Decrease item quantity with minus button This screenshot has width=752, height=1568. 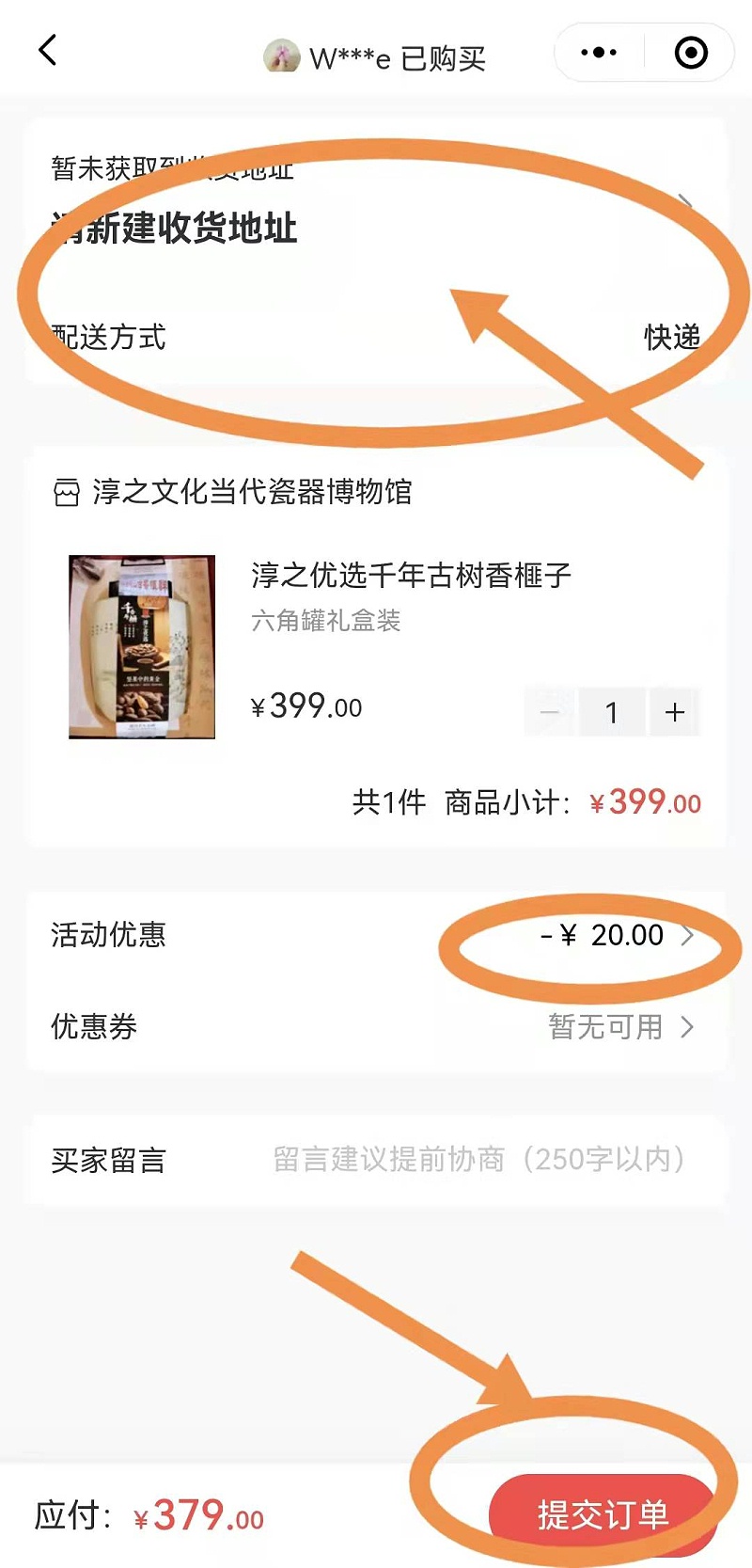550,712
